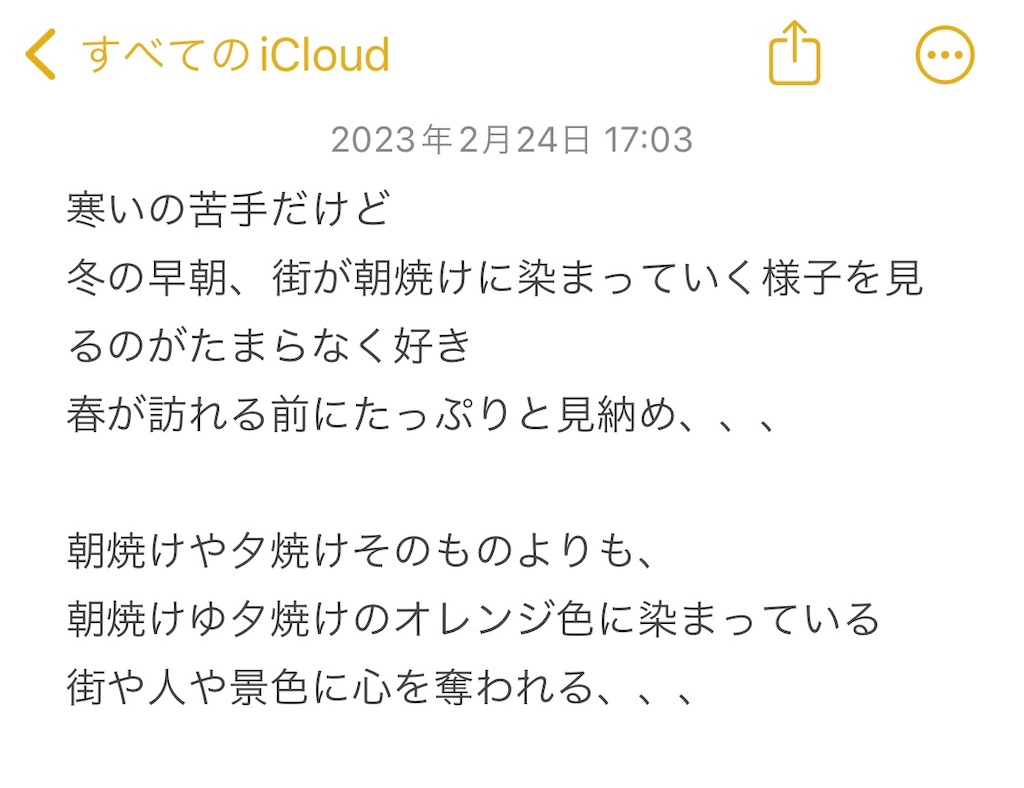Open the more options menu
The image size is (1024, 788).
point(944,54)
